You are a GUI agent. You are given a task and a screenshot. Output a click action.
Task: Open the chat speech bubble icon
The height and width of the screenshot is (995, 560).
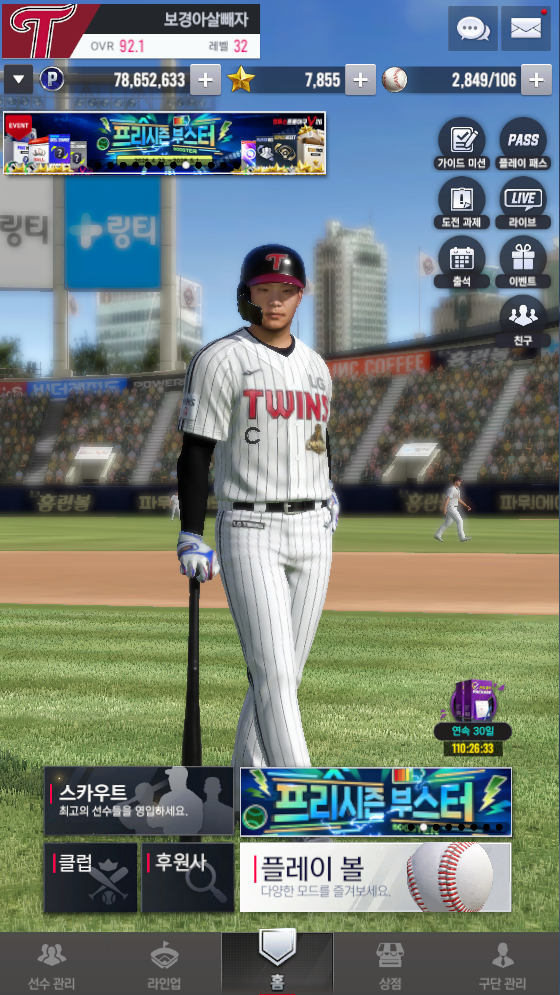pos(472,29)
